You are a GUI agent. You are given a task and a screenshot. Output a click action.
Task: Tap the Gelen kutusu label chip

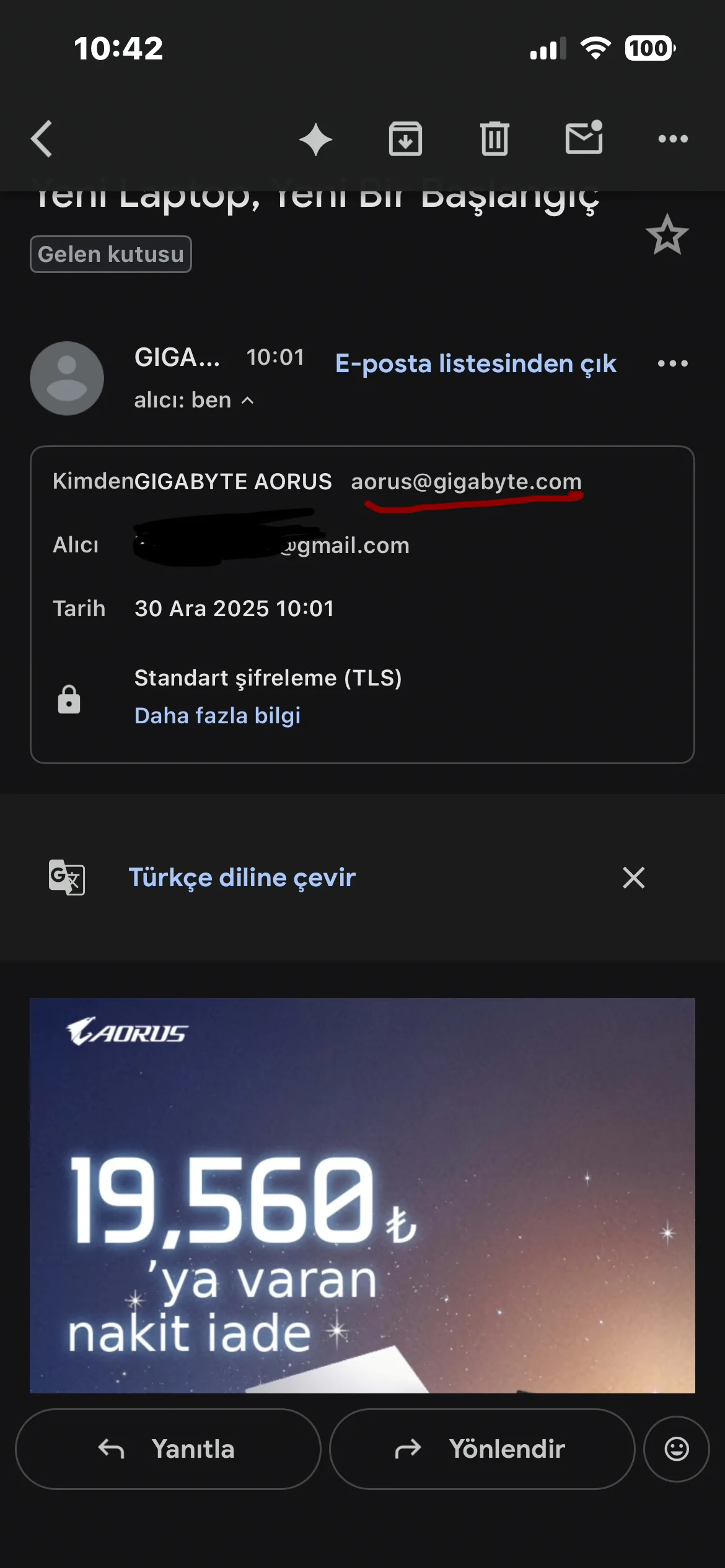click(111, 254)
